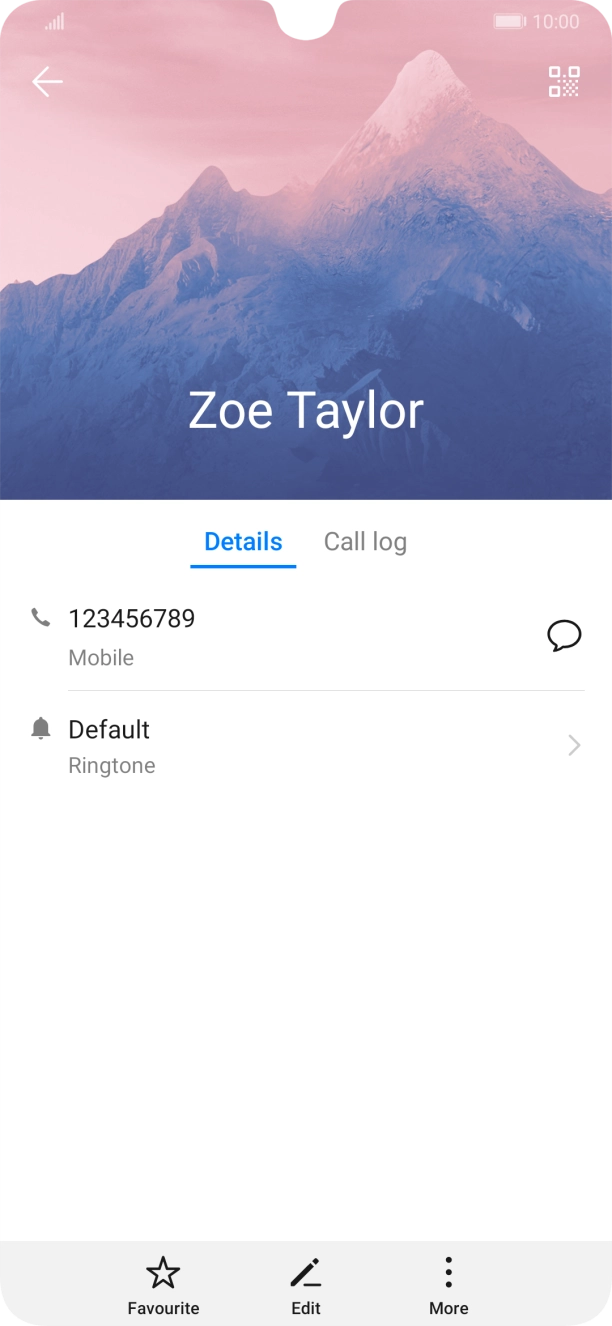Add Zoe Taylor to Favourites
The image size is (612, 1326).
(x=163, y=1286)
